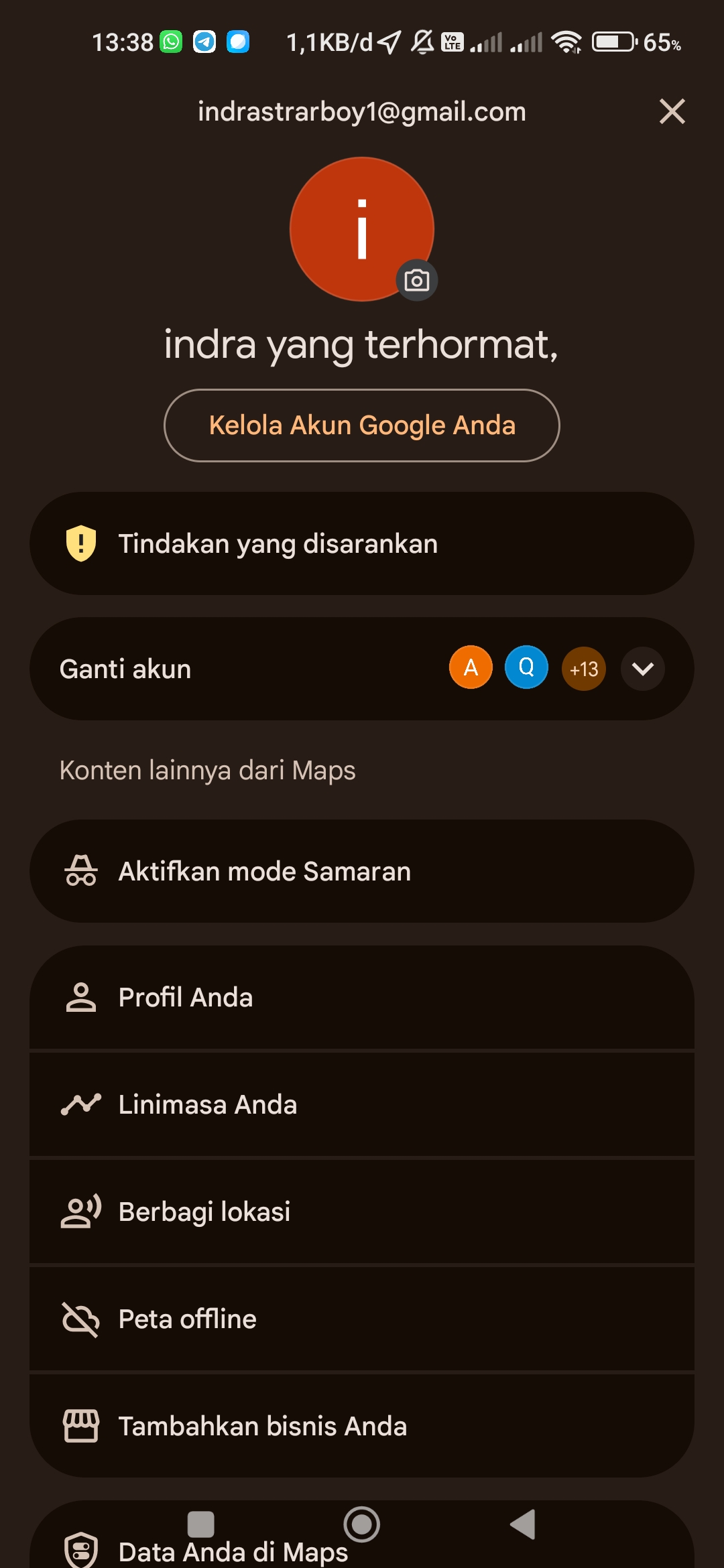Expand the Ganti akun chevron
The width and height of the screenshot is (724, 1568).
(x=643, y=669)
